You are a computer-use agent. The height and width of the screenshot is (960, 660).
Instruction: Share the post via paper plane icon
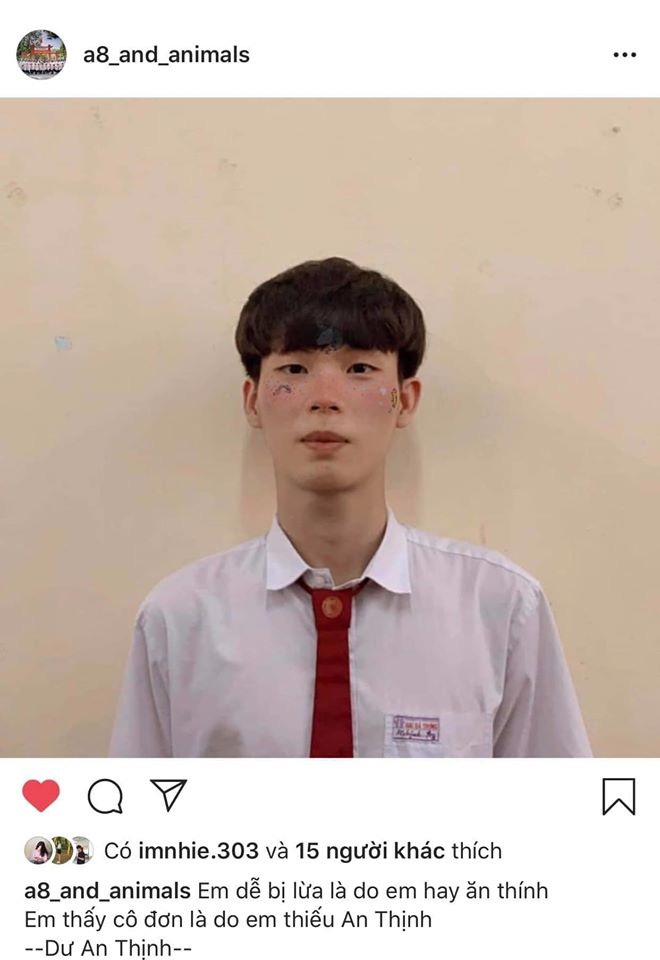tap(168, 795)
